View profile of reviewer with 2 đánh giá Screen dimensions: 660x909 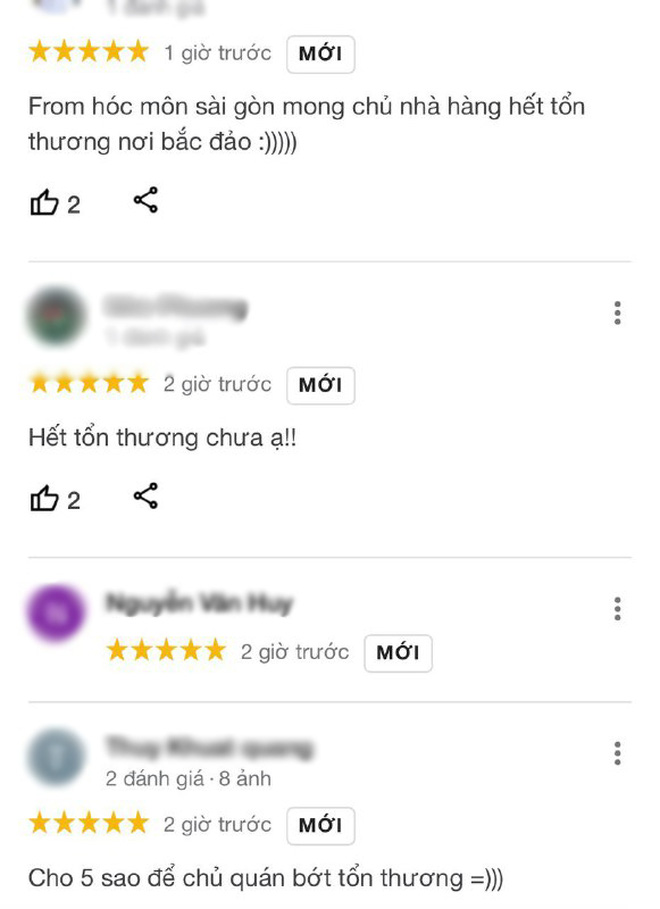coord(208,748)
